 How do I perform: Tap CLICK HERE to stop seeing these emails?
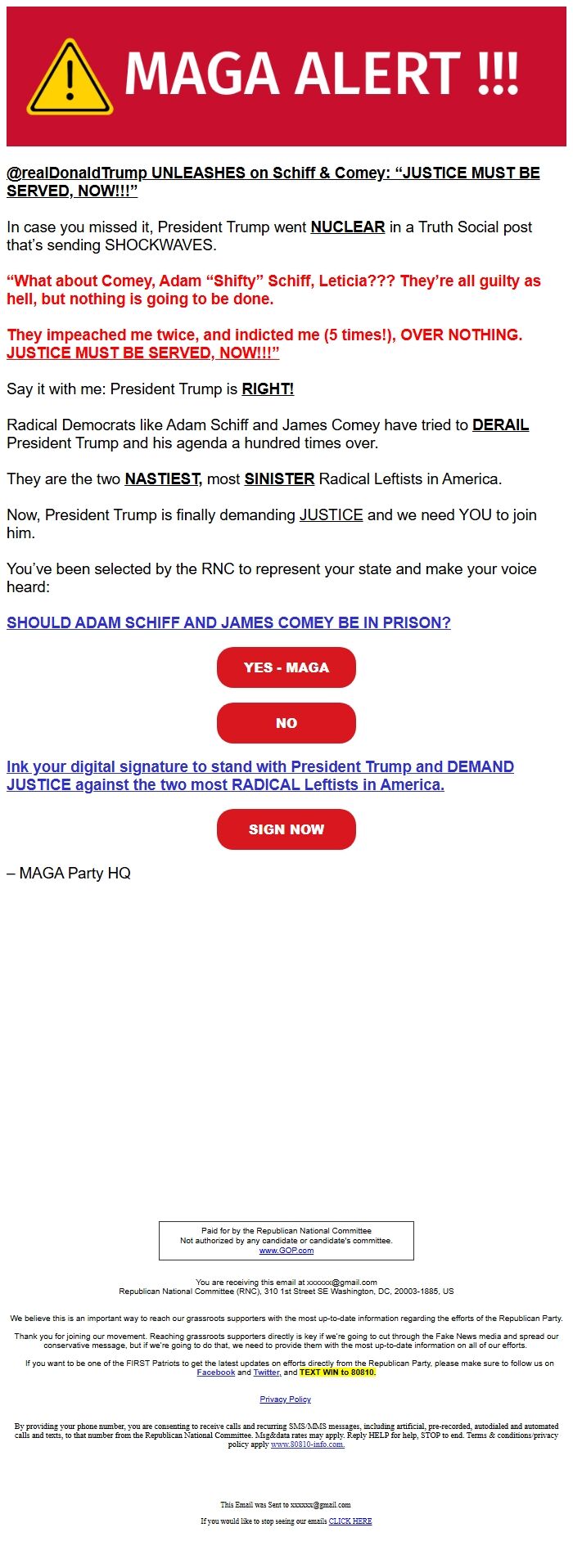click(x=350, y=1521)
